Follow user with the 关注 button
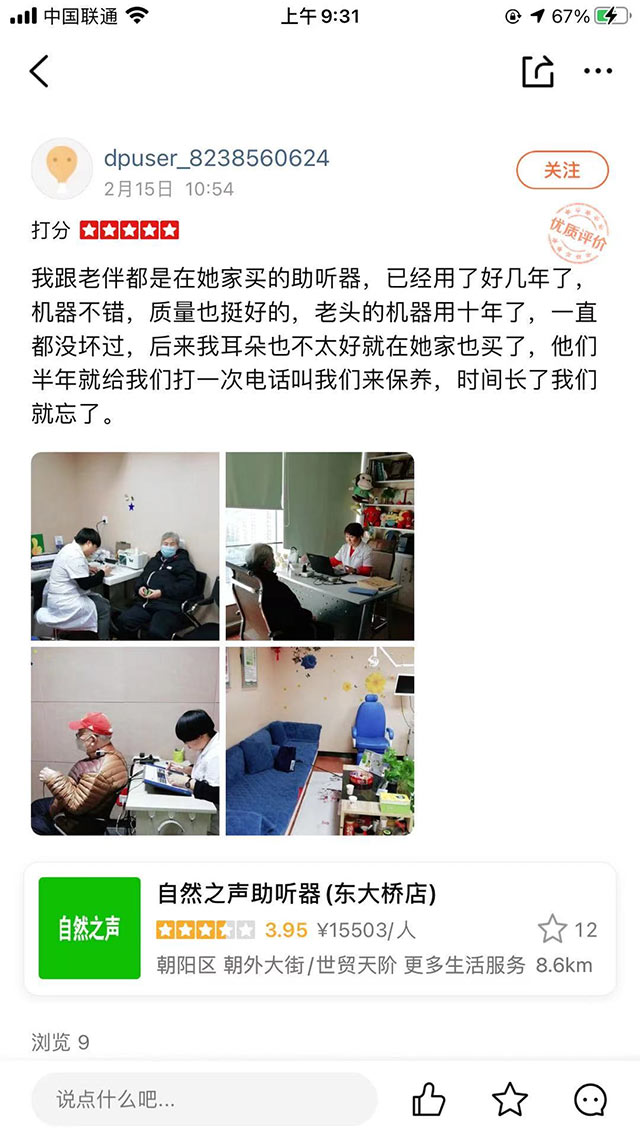Viewport: 640px width, 1138px height. [562, 170]
